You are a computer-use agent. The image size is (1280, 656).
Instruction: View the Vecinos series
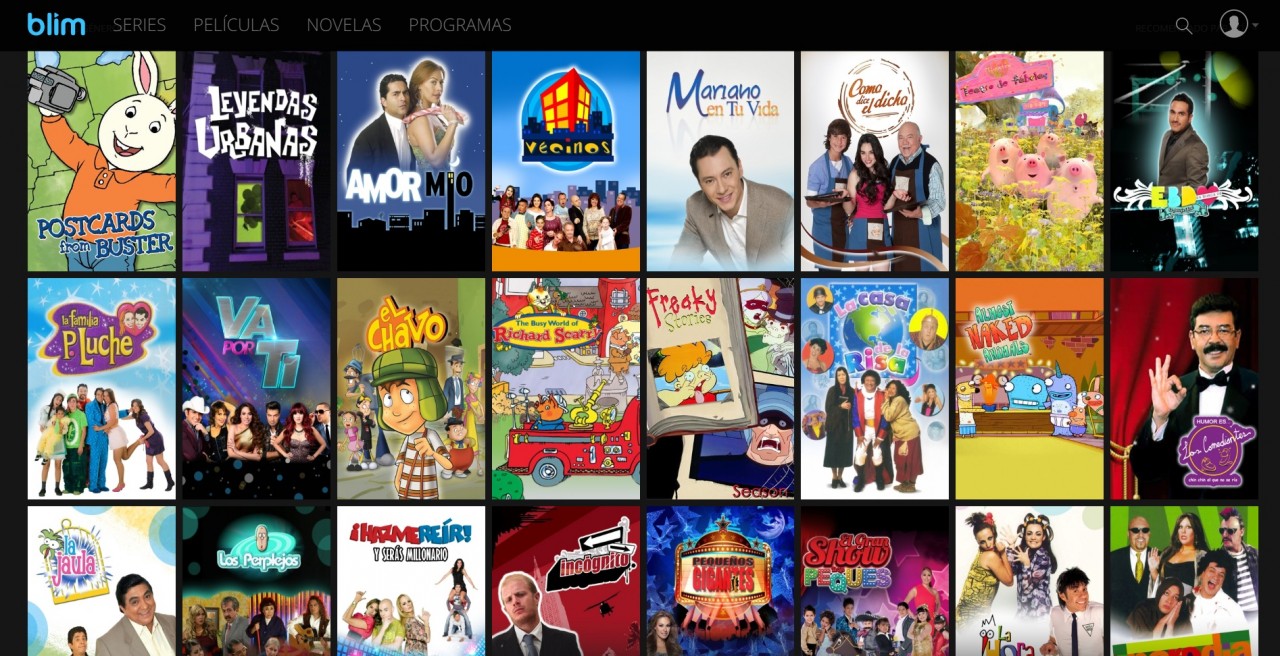tap(566, 161)
